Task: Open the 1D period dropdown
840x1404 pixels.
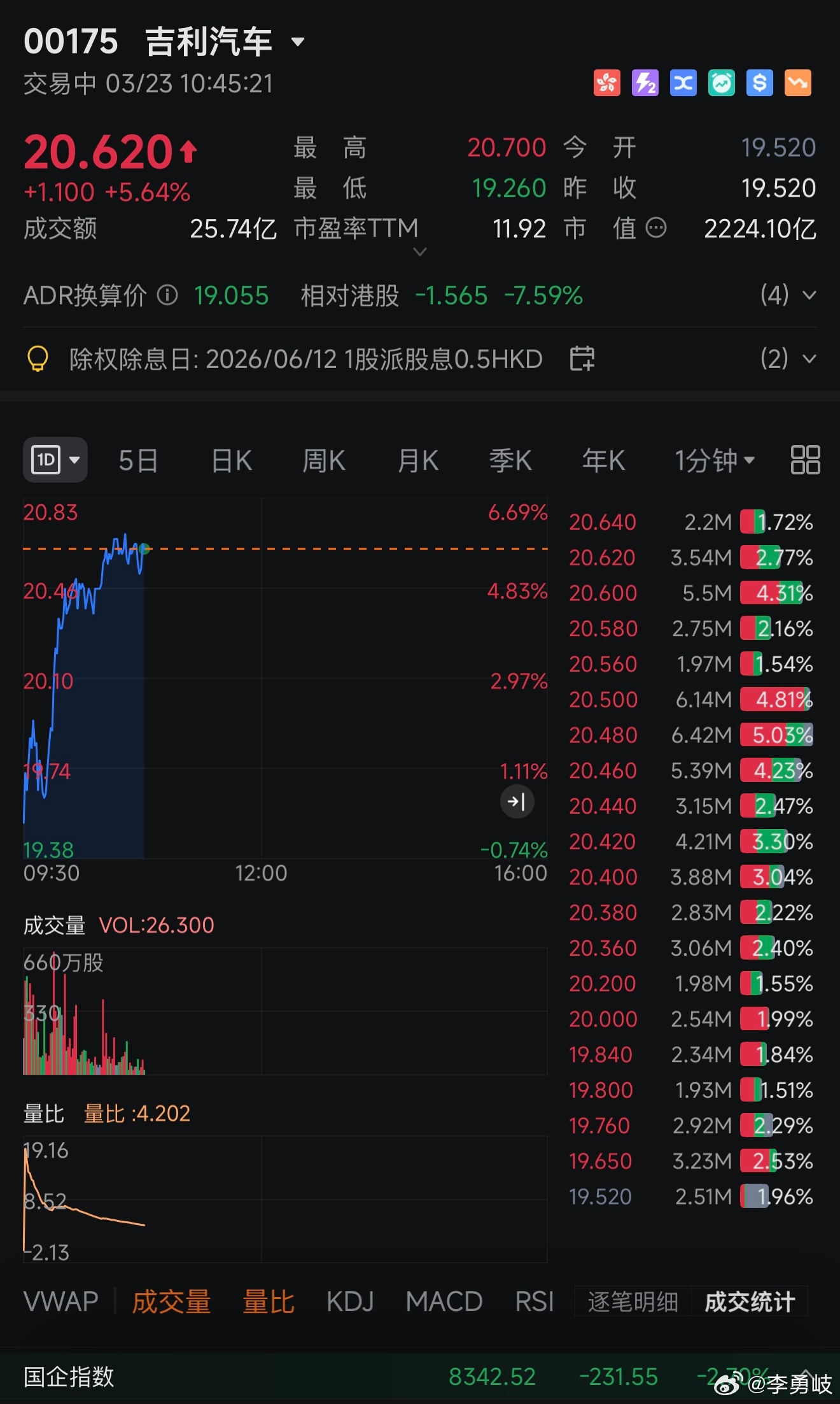Action: pos(55,460)
